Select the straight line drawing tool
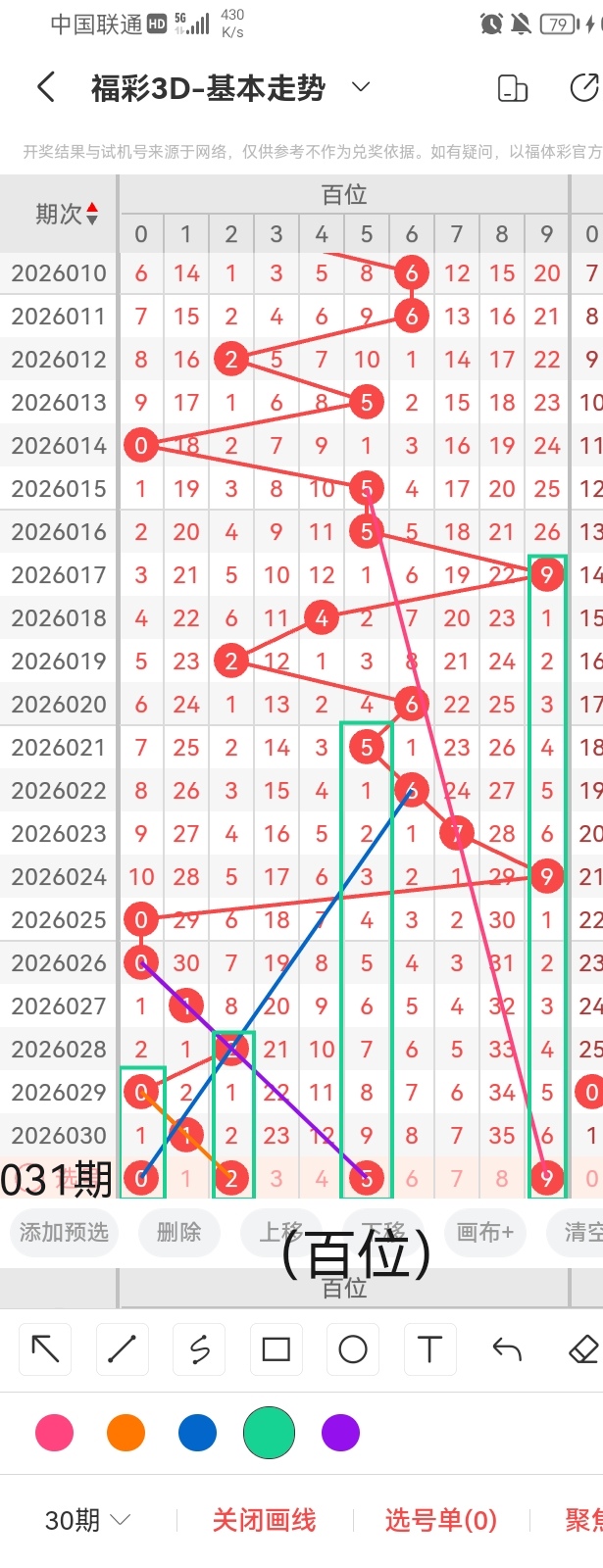The height and width of the screenshot is (1568, 603). pos(122,1349)
